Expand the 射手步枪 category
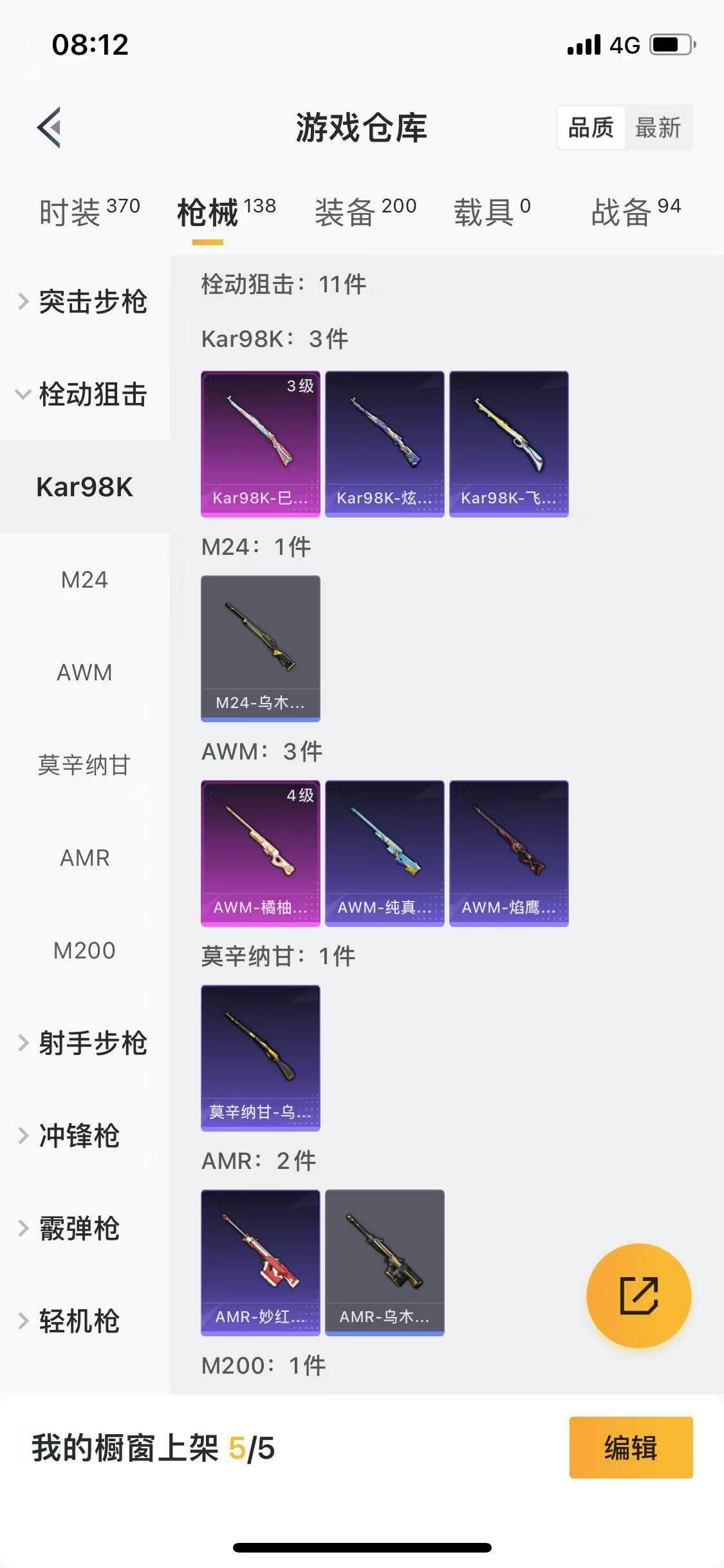 (x=84, y=1043)
